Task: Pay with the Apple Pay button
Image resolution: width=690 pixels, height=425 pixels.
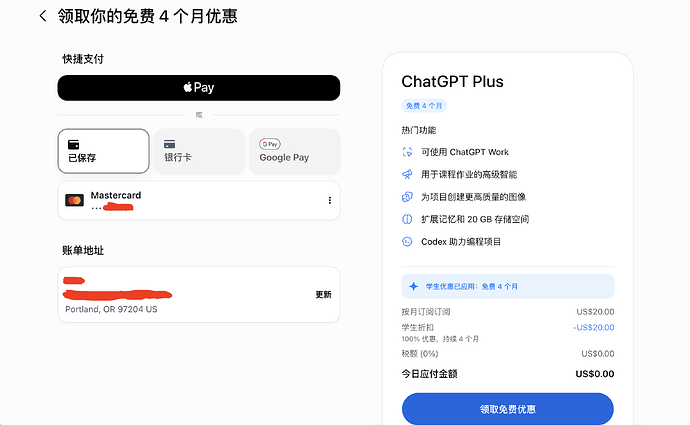Action: pyautogui.click(x=198, y=88)
